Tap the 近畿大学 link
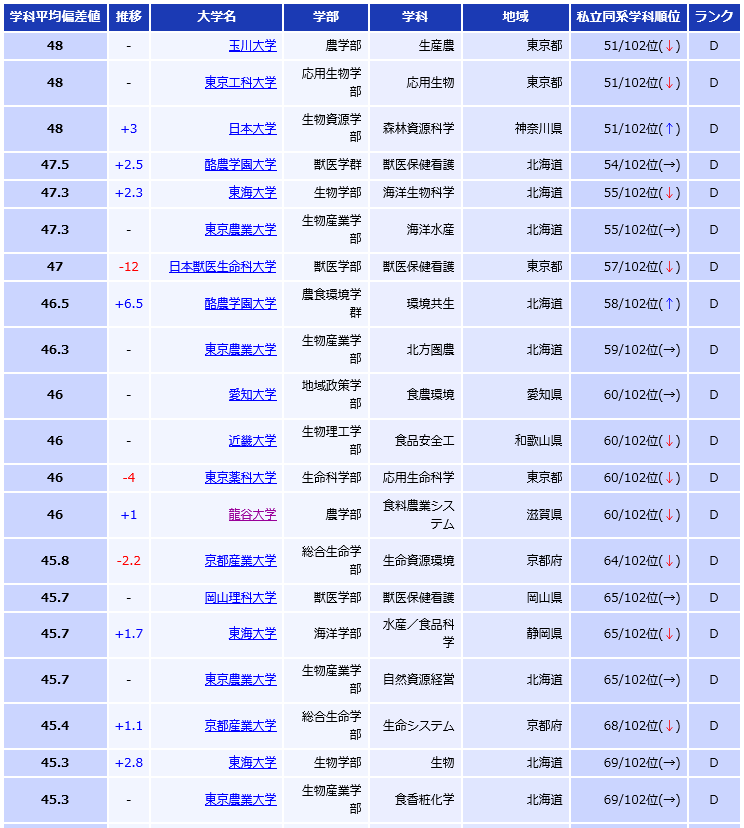 point(252,441)
